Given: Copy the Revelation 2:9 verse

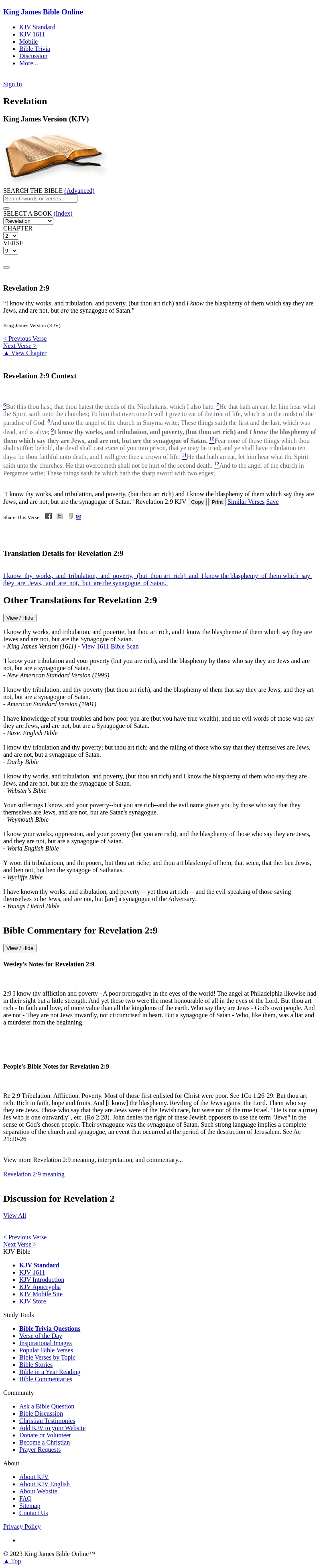Looking at the screenshot, I should [197, 502].
